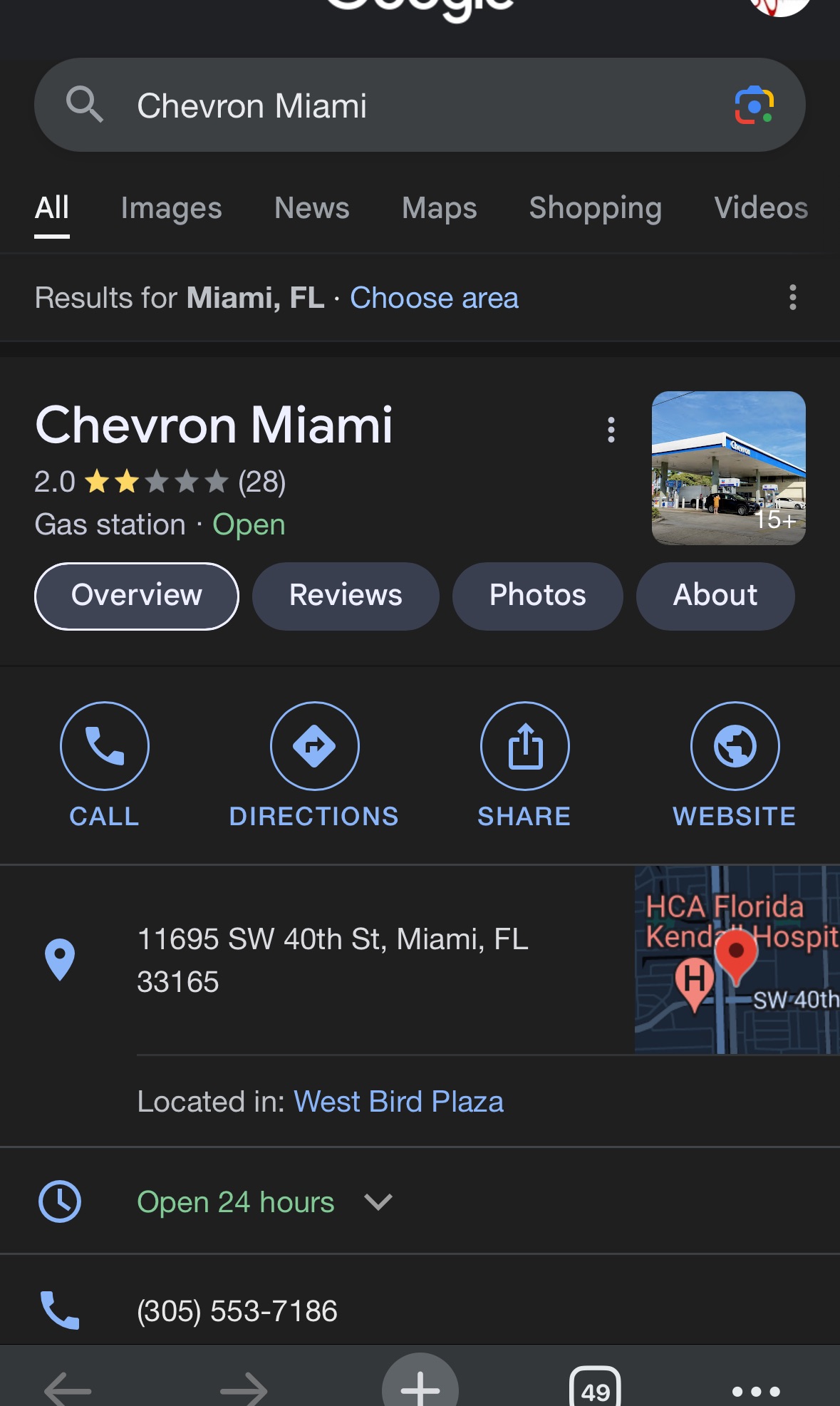
Task: Select the Reviews chip
Action: point(346,596)
